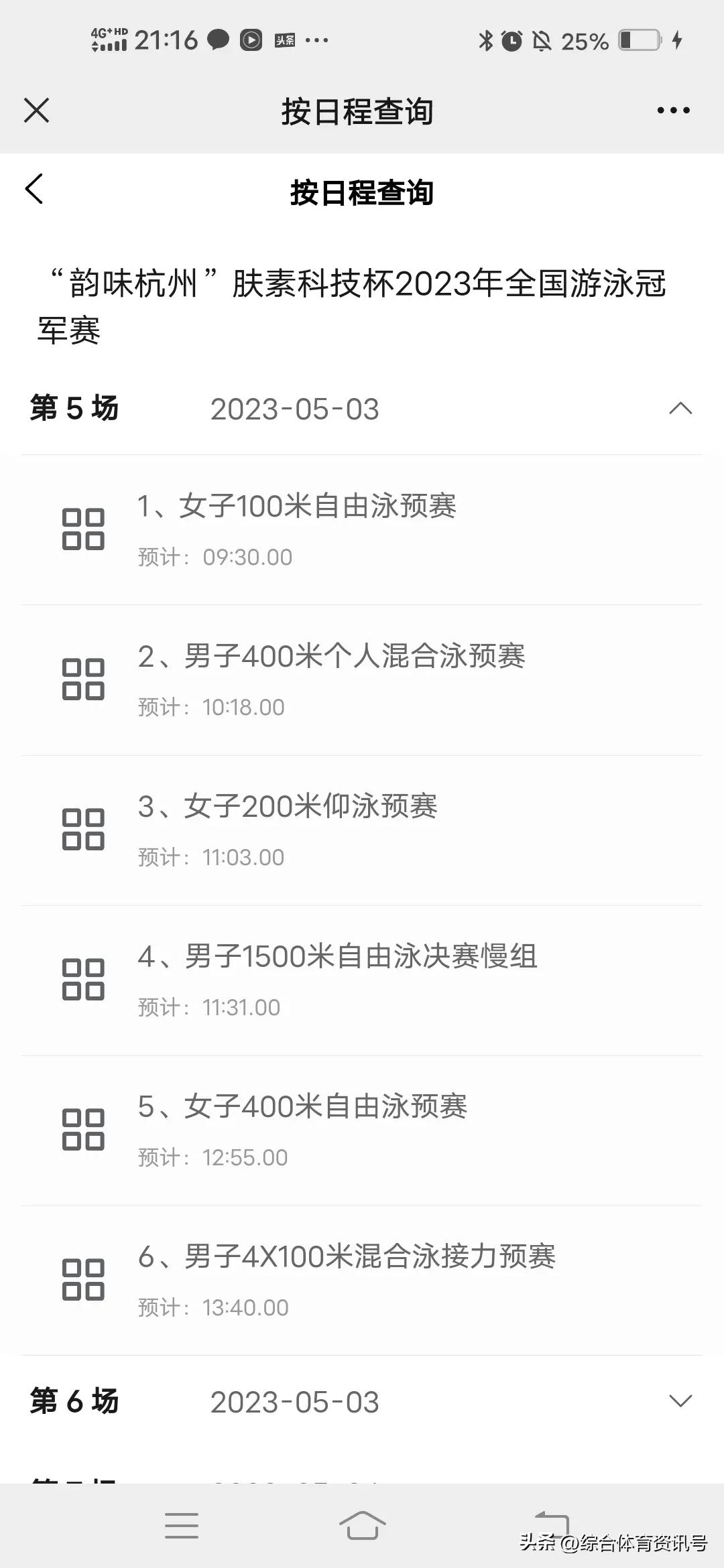Expand the 第6场 schedule section
Screen dimensions: 724x1568
[x=680, y=1400]
